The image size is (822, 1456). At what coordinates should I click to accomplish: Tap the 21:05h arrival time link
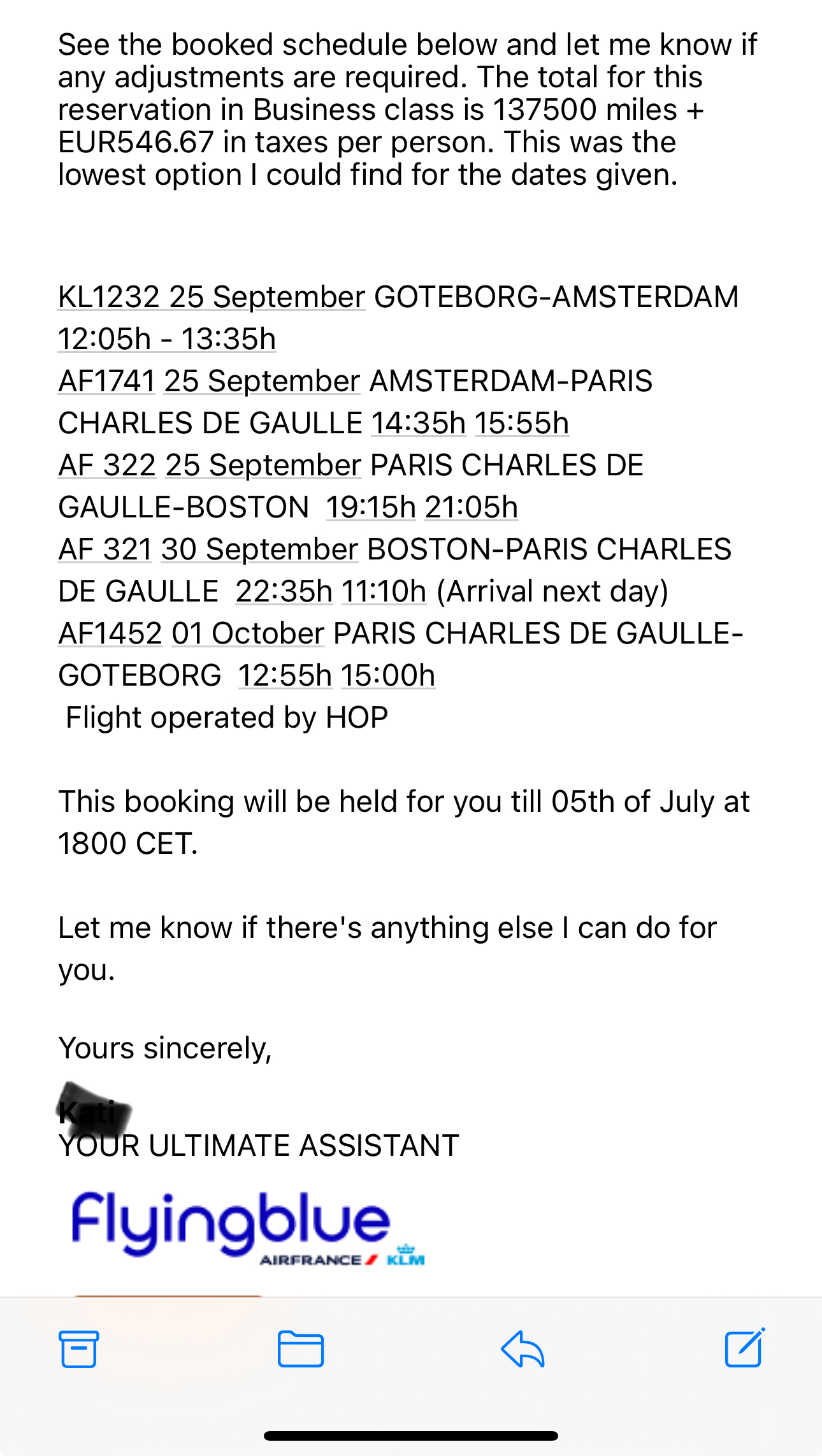[x=472, y=507]
